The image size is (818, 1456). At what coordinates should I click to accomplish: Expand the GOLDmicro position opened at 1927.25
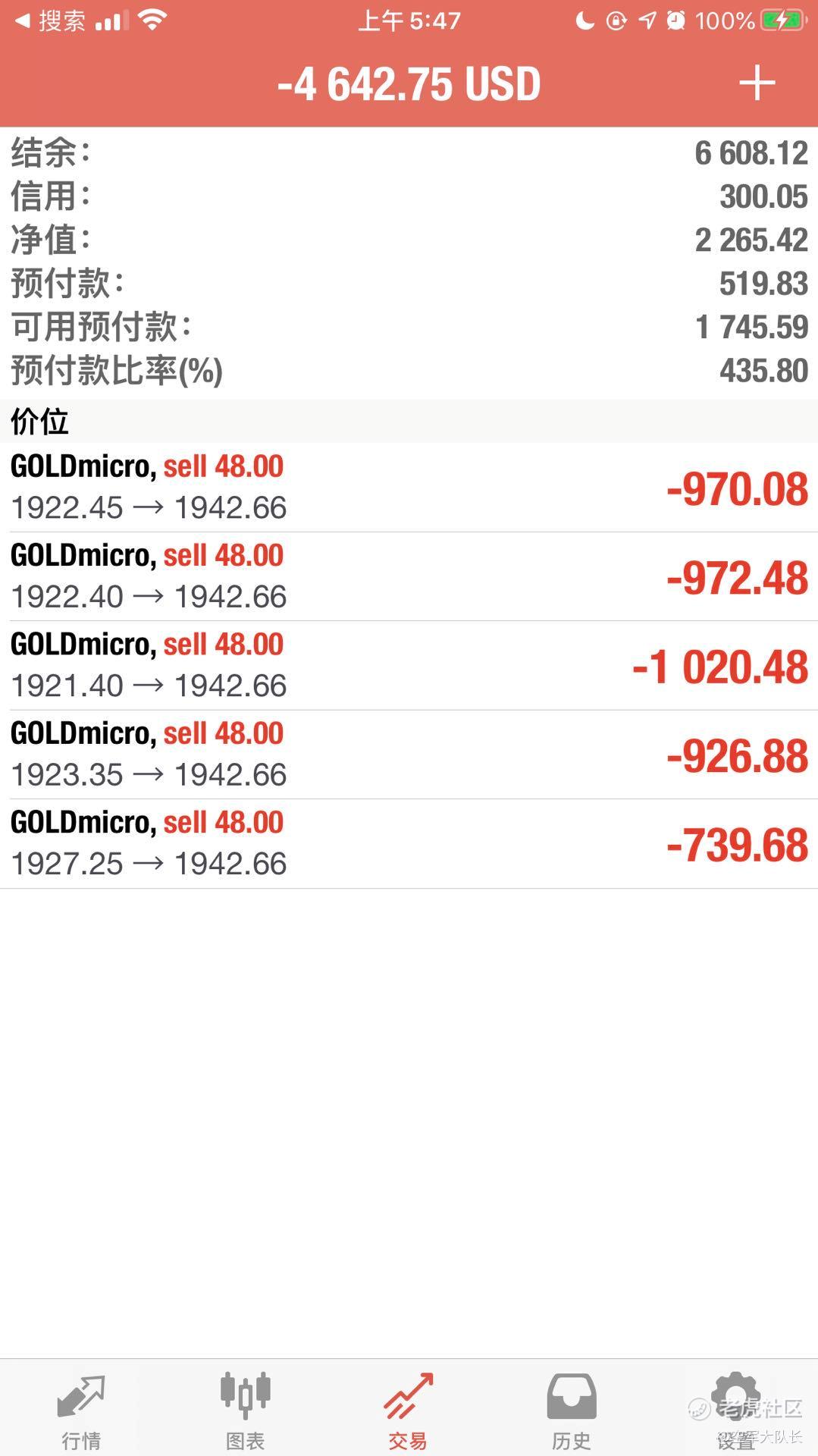[x=409, y=843]
